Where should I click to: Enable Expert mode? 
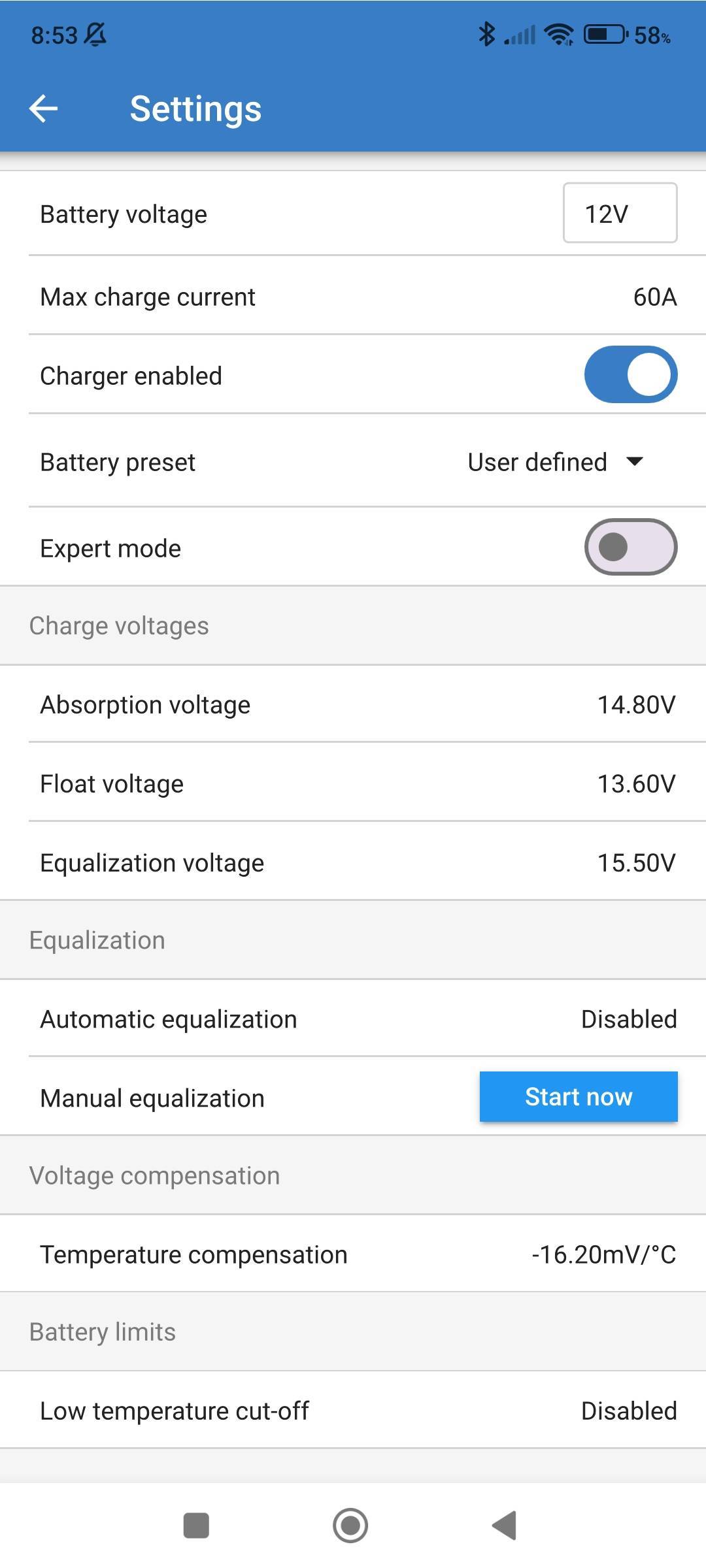630,547
